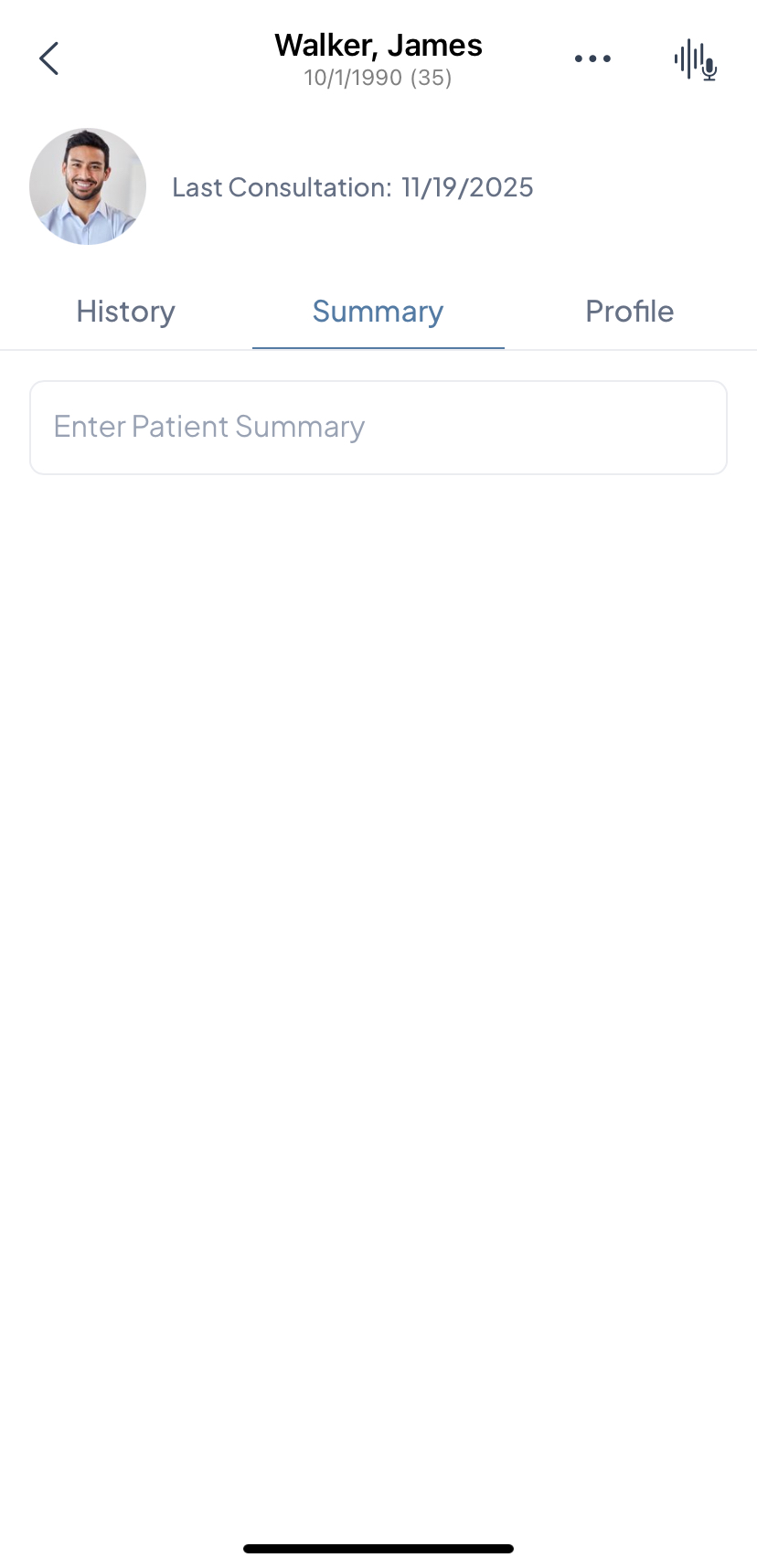Go back using the back arrow
This screenshot has height=1568, width=757.
pyautogui.click(x=49, y=58)
